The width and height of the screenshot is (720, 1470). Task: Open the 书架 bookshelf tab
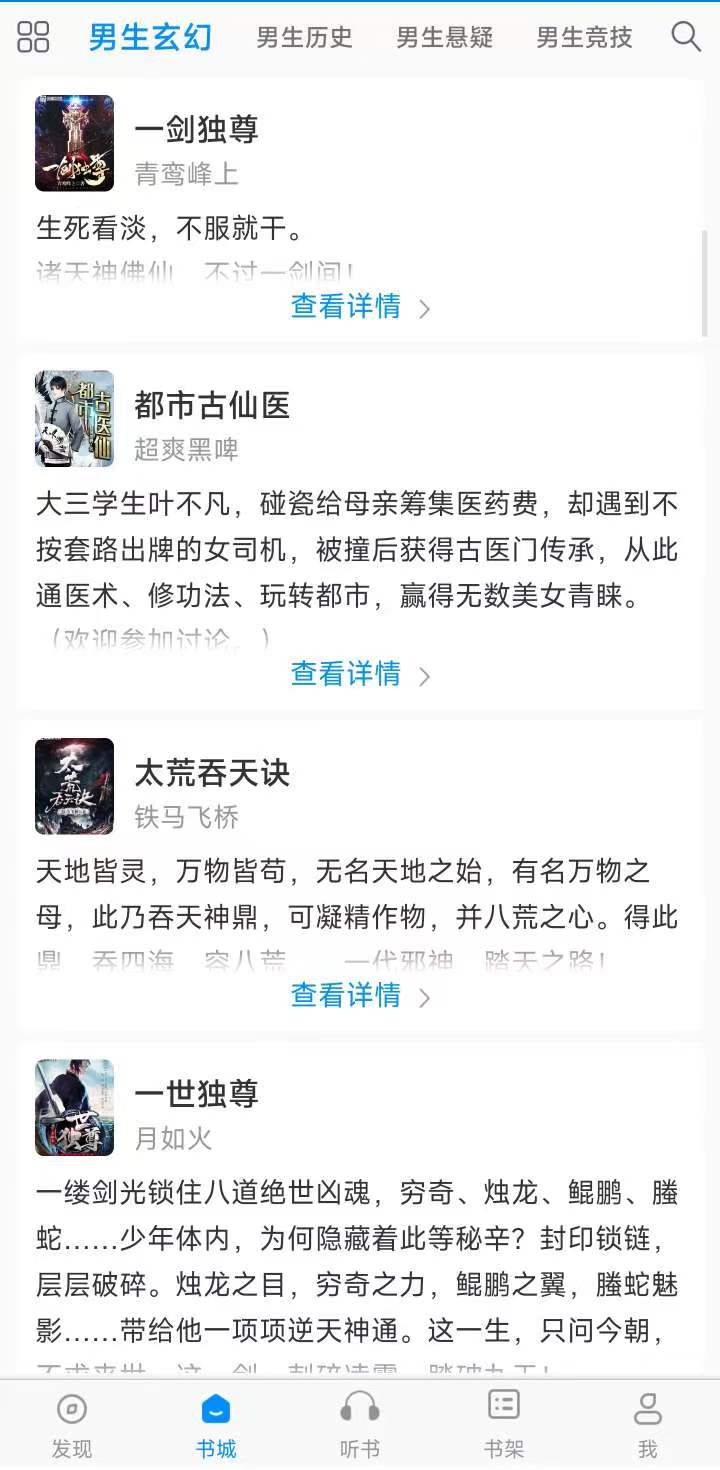point(504,1425)
